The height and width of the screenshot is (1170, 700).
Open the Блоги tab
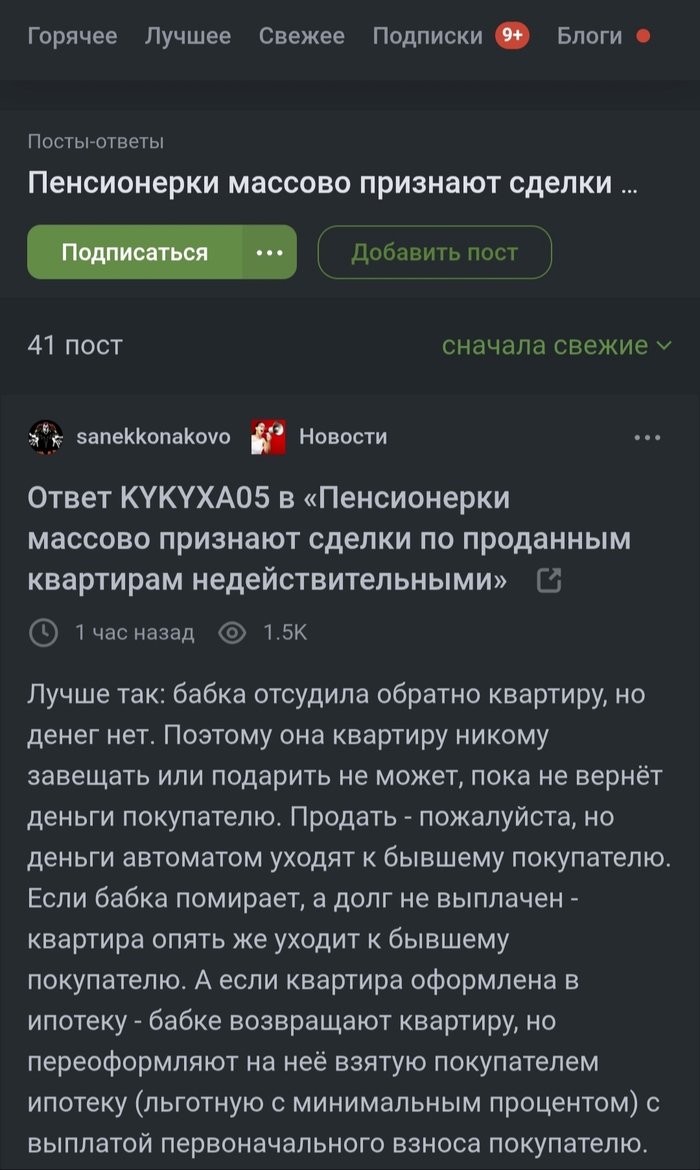(x=590, y=36)
